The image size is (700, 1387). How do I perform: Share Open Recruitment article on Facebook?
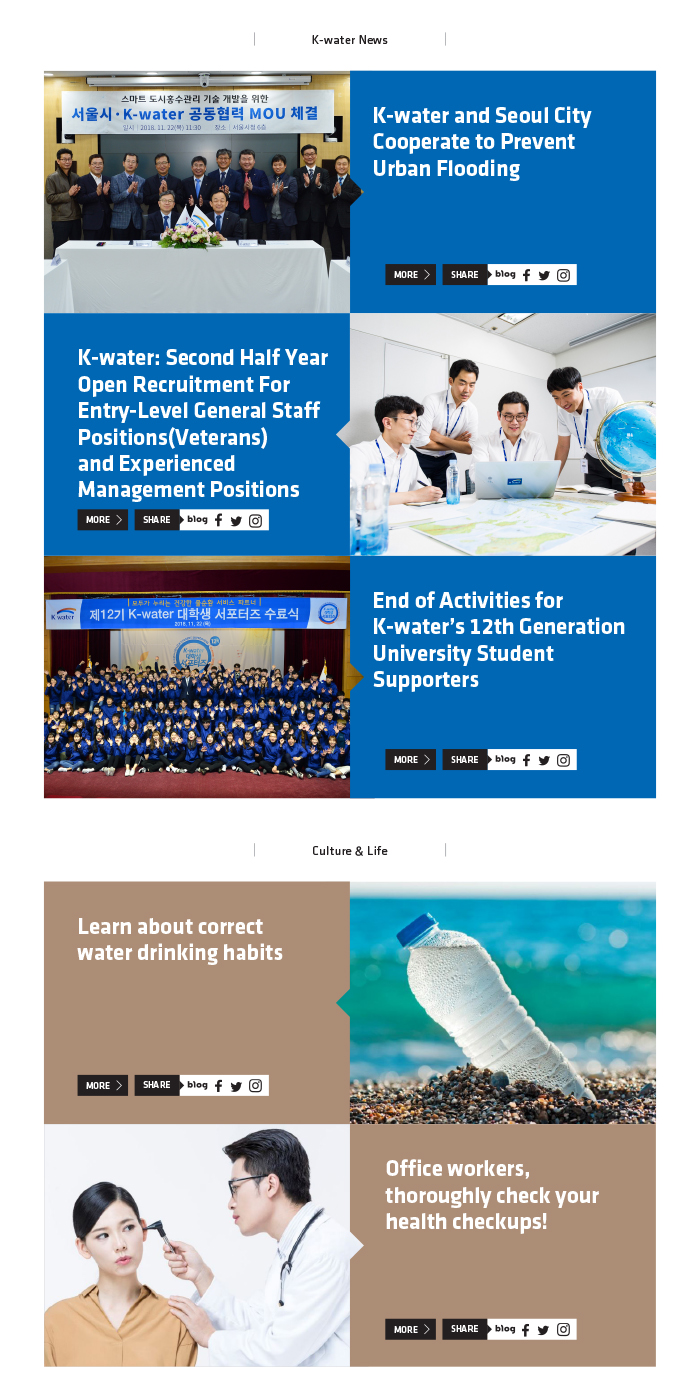(x=219, y=520)
